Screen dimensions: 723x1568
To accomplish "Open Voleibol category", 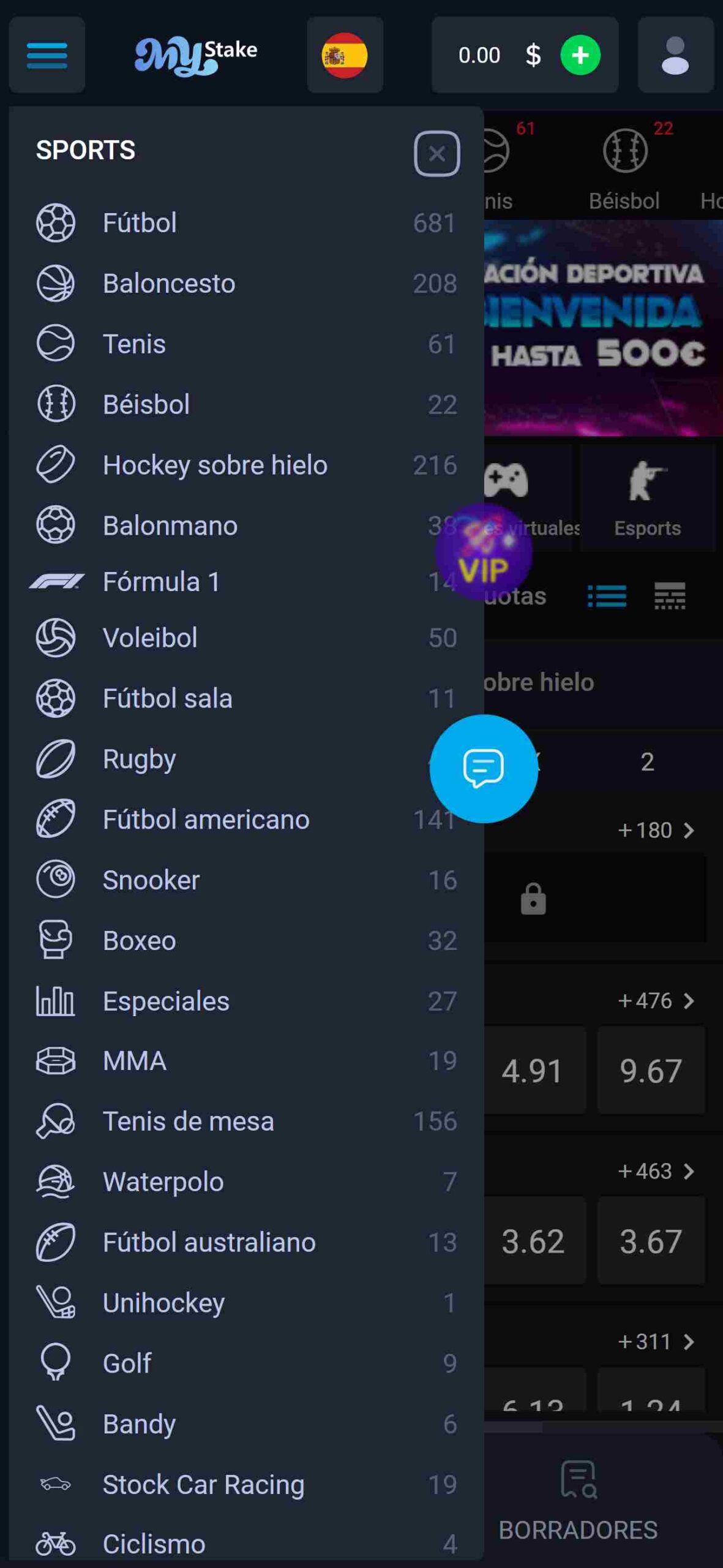I will (149, 638).
